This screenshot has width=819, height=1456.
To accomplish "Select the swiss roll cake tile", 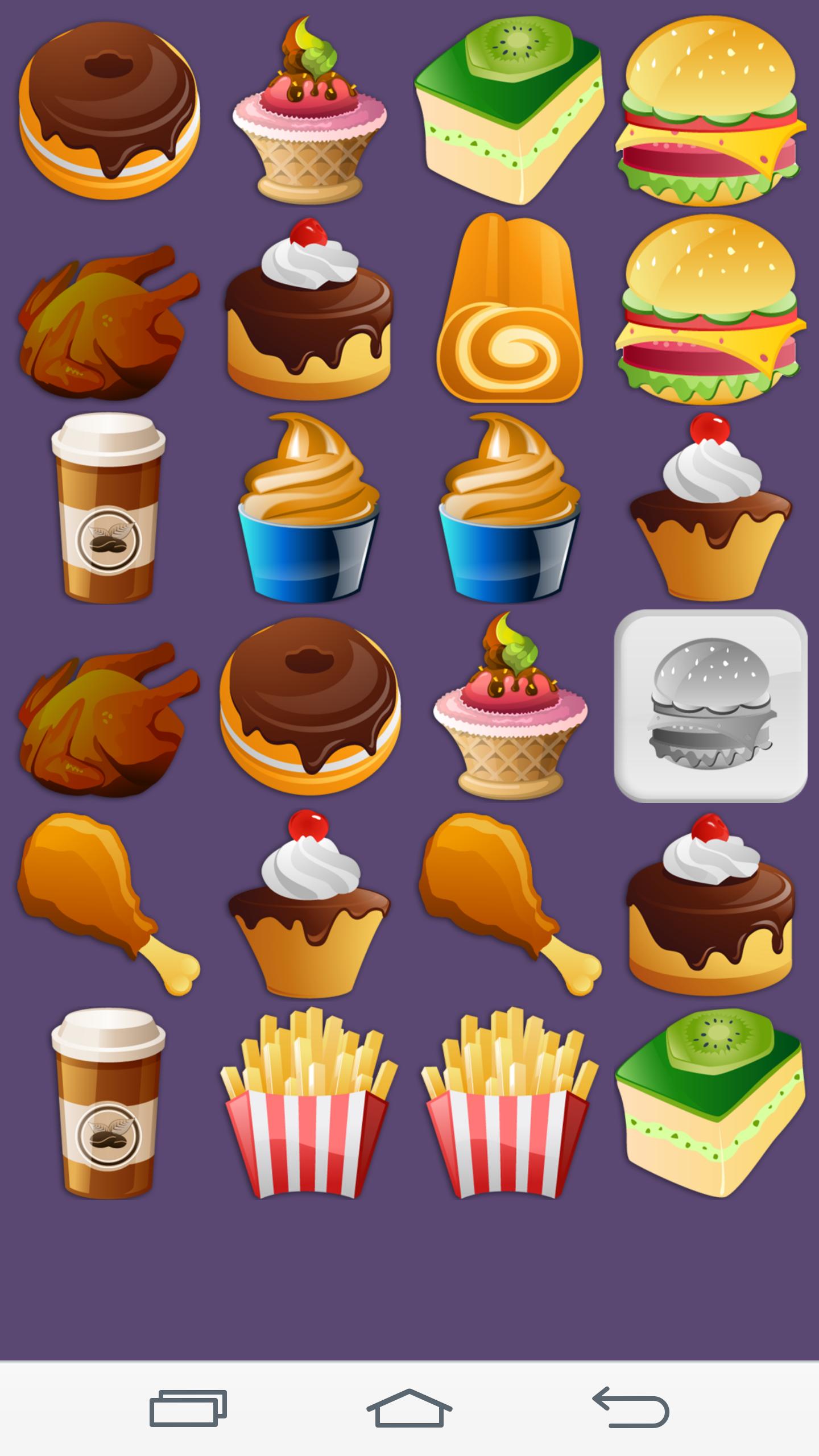I will pos(509,309).
